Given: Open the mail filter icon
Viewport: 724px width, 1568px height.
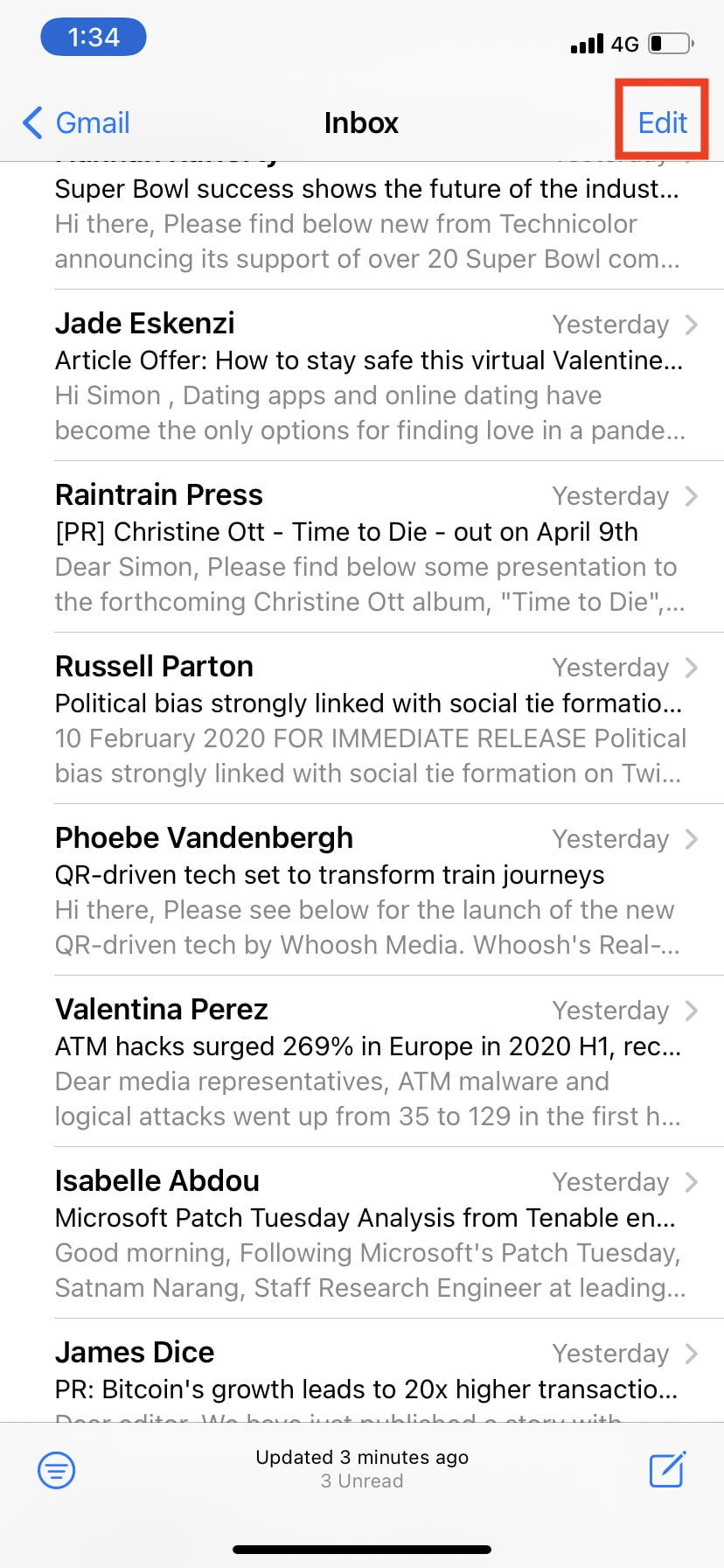Looking at the screenshot, I should click(57, 1470).
